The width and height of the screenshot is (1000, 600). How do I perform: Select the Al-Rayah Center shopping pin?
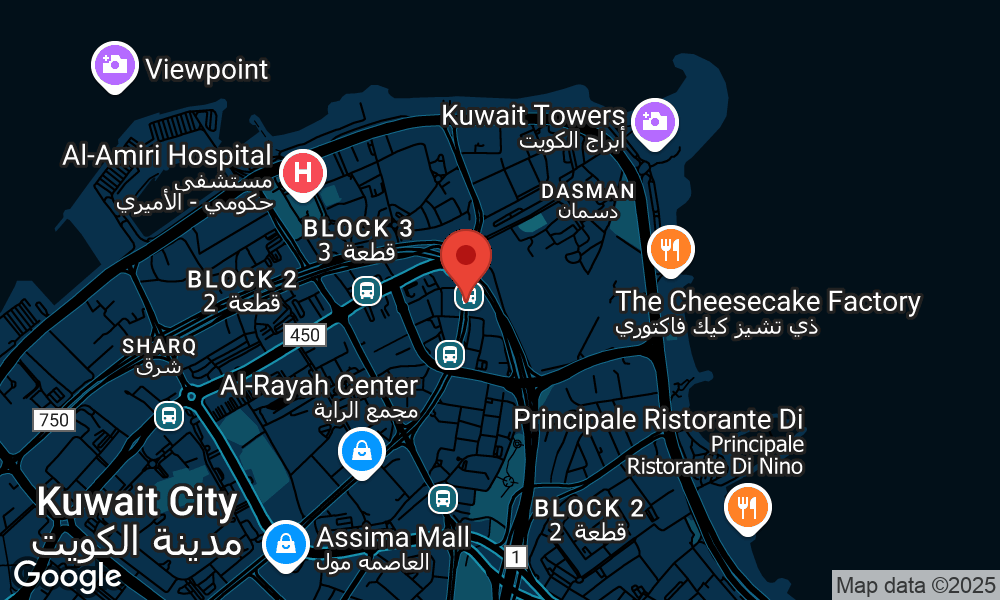(x=361, y=452)
